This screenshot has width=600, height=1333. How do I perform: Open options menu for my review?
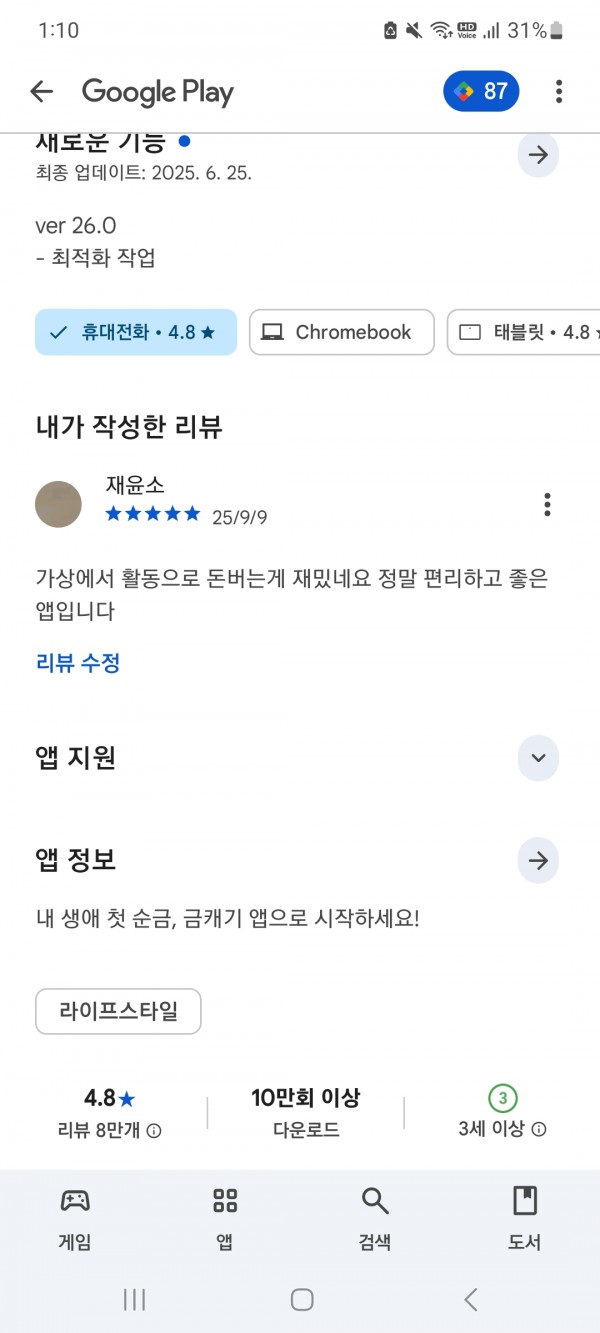coord(547,504)
